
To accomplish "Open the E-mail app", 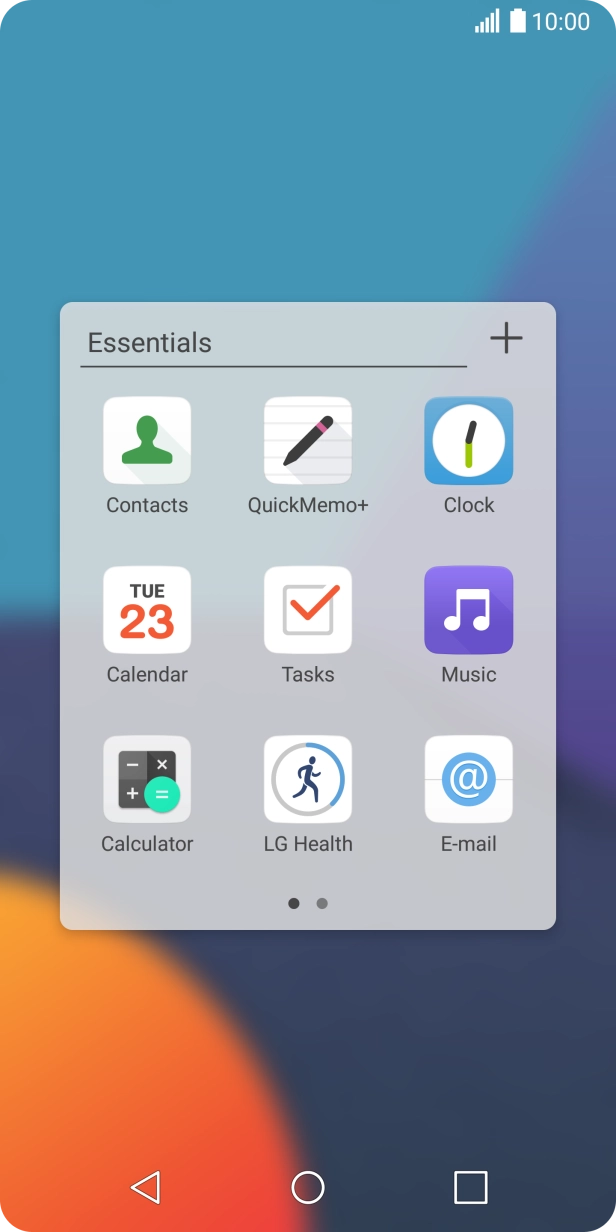I will [468, 779].
